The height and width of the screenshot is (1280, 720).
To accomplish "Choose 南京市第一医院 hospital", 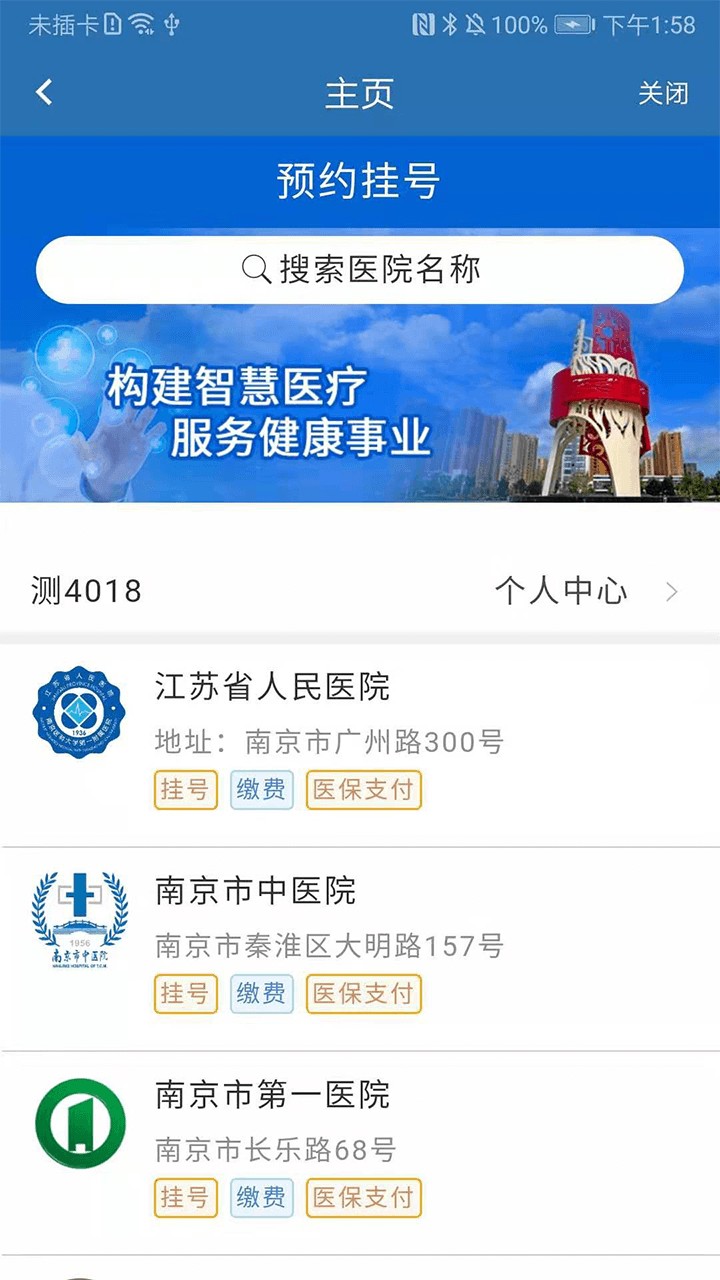I will pyautogui.click(x=272, y=1095).
